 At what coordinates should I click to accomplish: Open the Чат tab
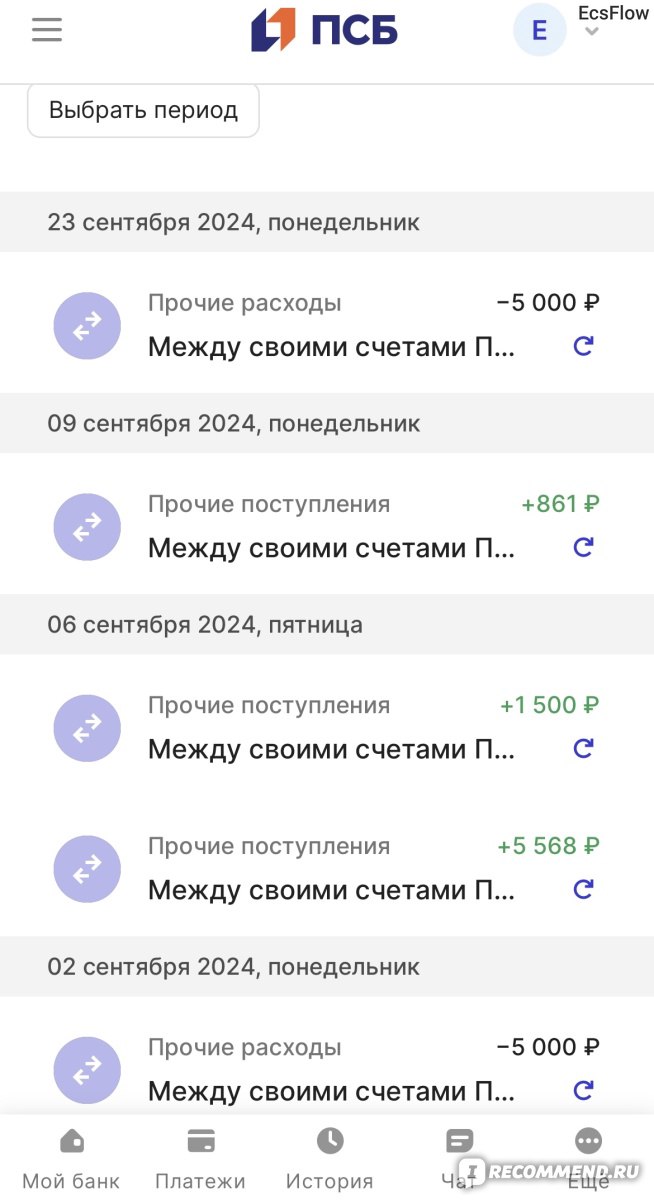click(459, 1158)
